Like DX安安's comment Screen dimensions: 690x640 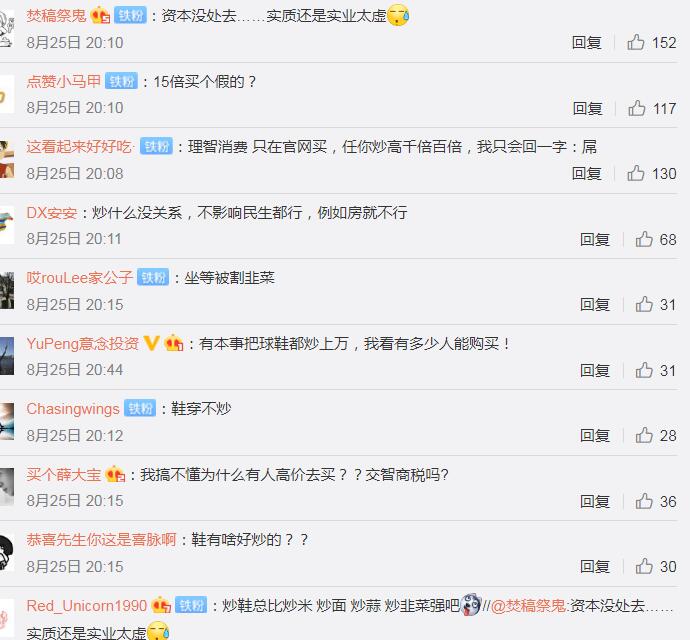(x=644, y=240)
